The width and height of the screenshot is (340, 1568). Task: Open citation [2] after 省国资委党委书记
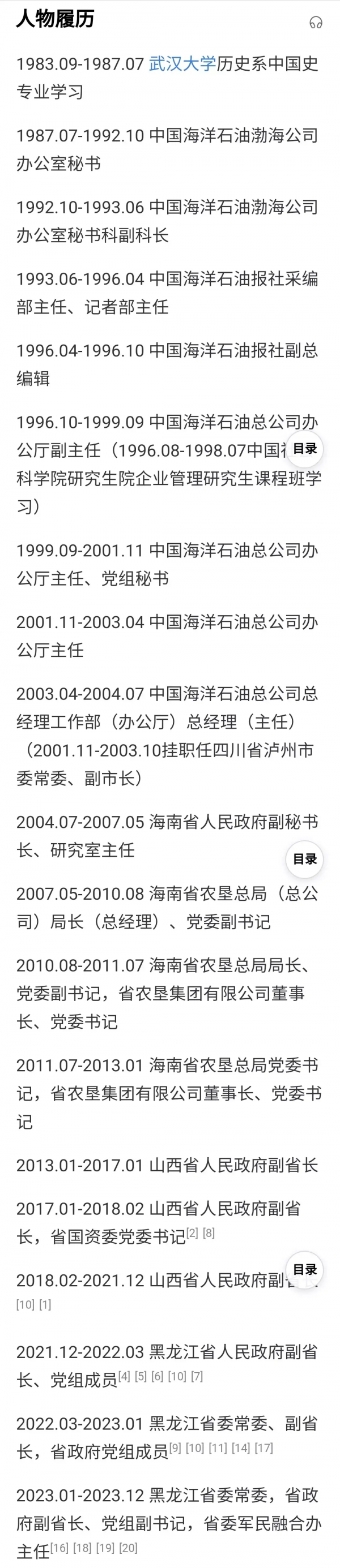point(193,1233)
